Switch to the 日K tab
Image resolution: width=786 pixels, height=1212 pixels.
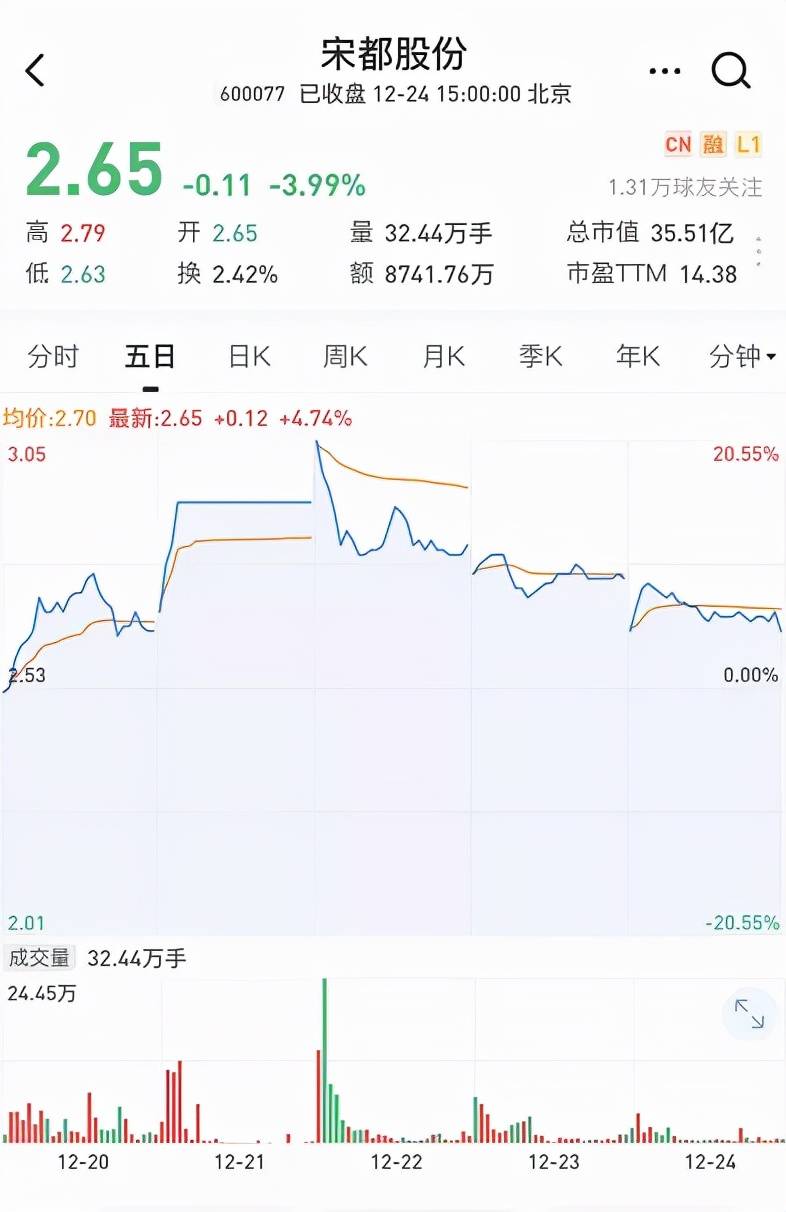coord(247,356)
